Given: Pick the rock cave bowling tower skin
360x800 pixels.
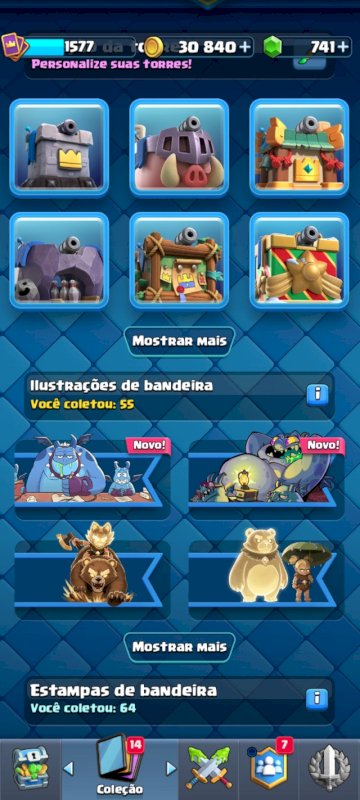Looking at the screenshot, I should click(x=59, y=261).
